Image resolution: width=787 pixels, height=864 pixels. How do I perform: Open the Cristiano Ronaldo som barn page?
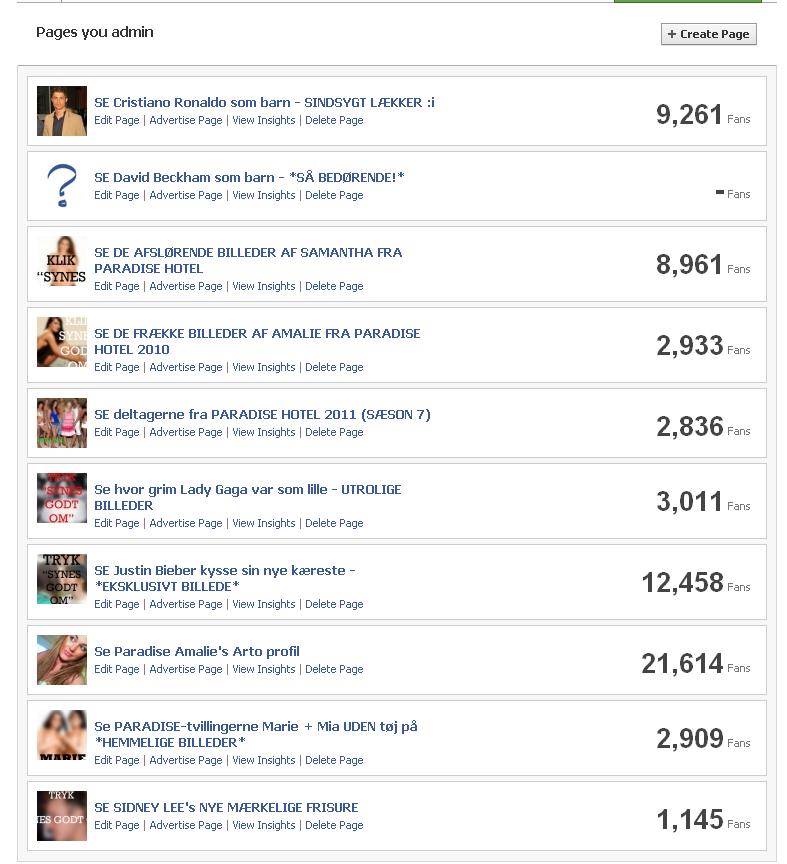tap(264, 102)
